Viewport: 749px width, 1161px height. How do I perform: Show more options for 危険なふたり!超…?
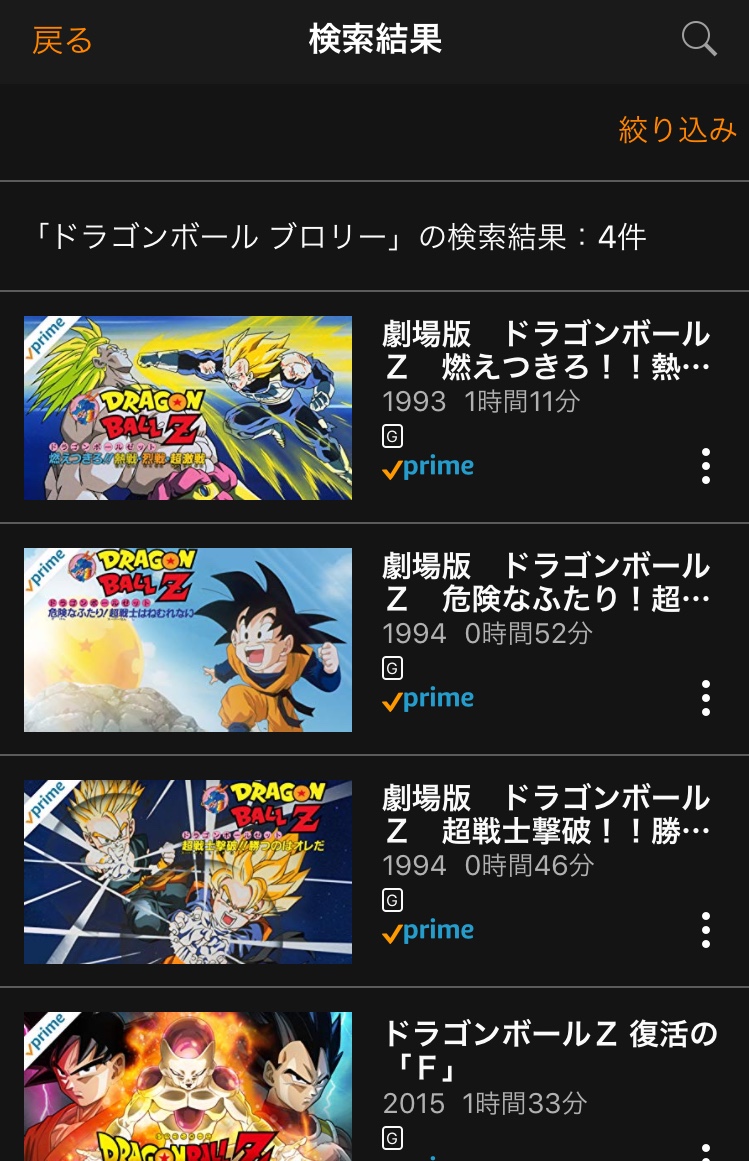point(706,698)
